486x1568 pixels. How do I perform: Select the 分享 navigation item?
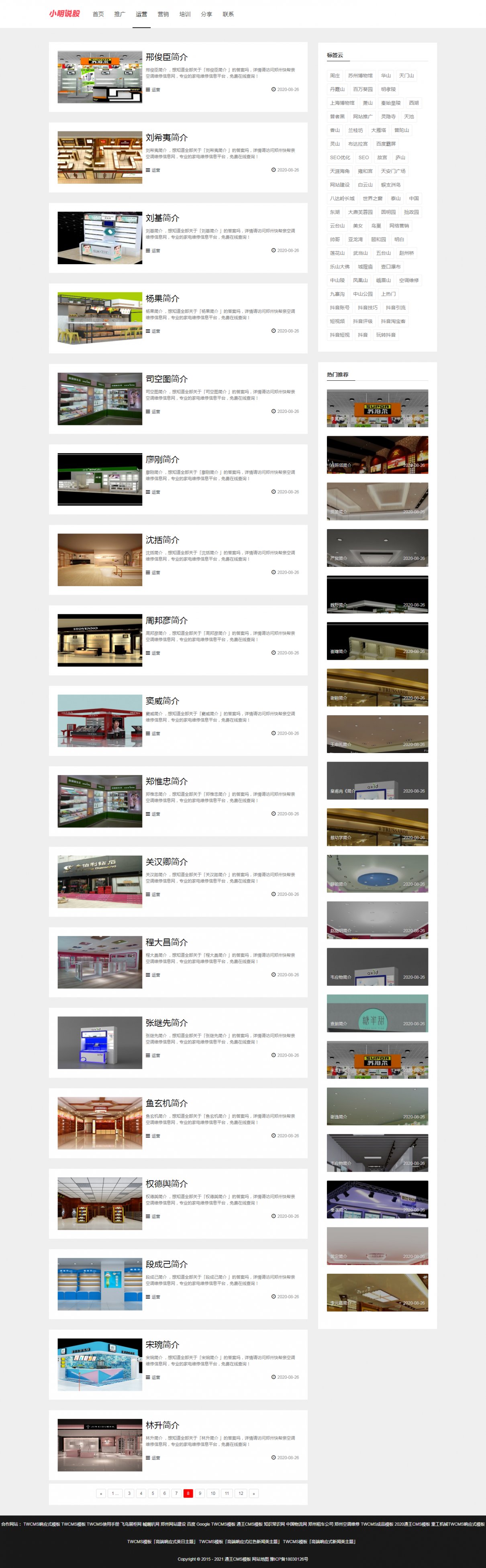point(206,14)
